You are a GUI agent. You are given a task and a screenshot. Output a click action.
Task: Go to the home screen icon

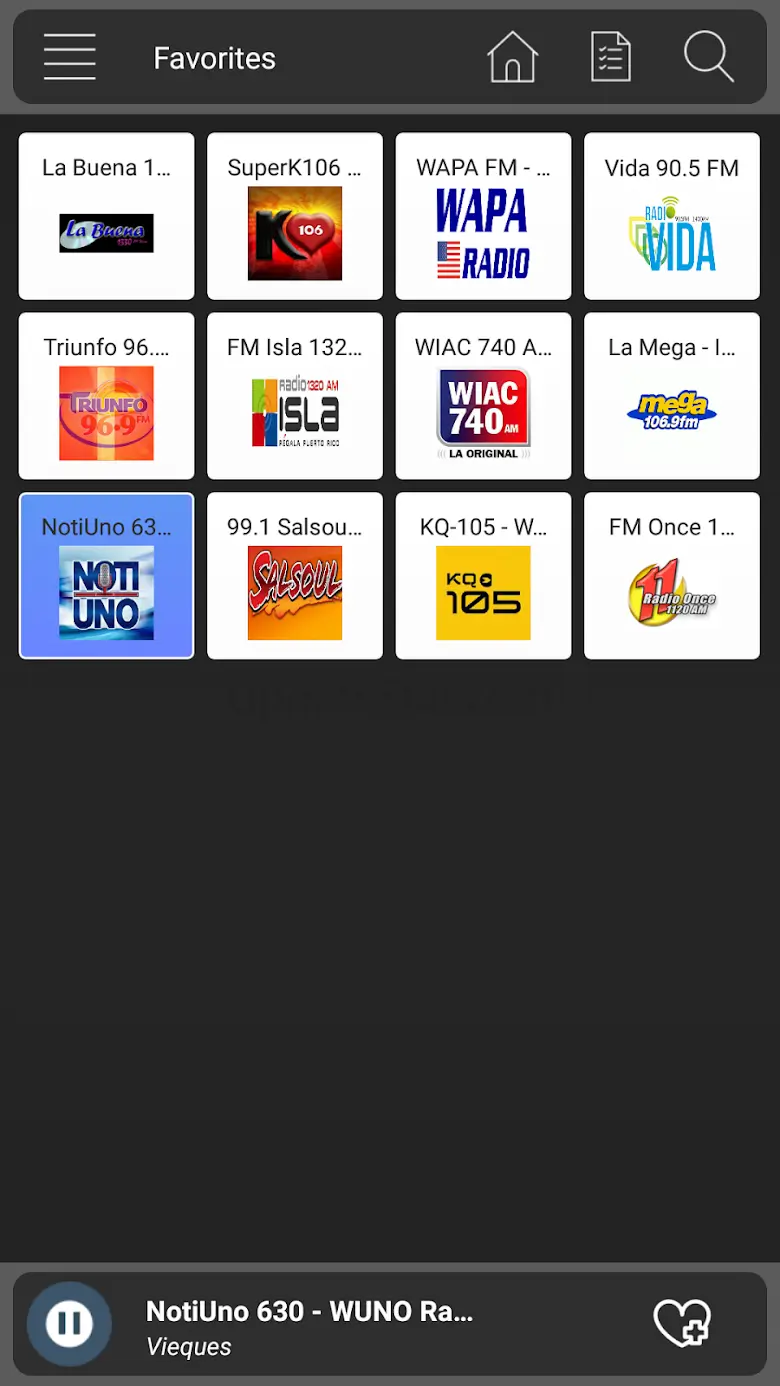(x=512, y=57)
